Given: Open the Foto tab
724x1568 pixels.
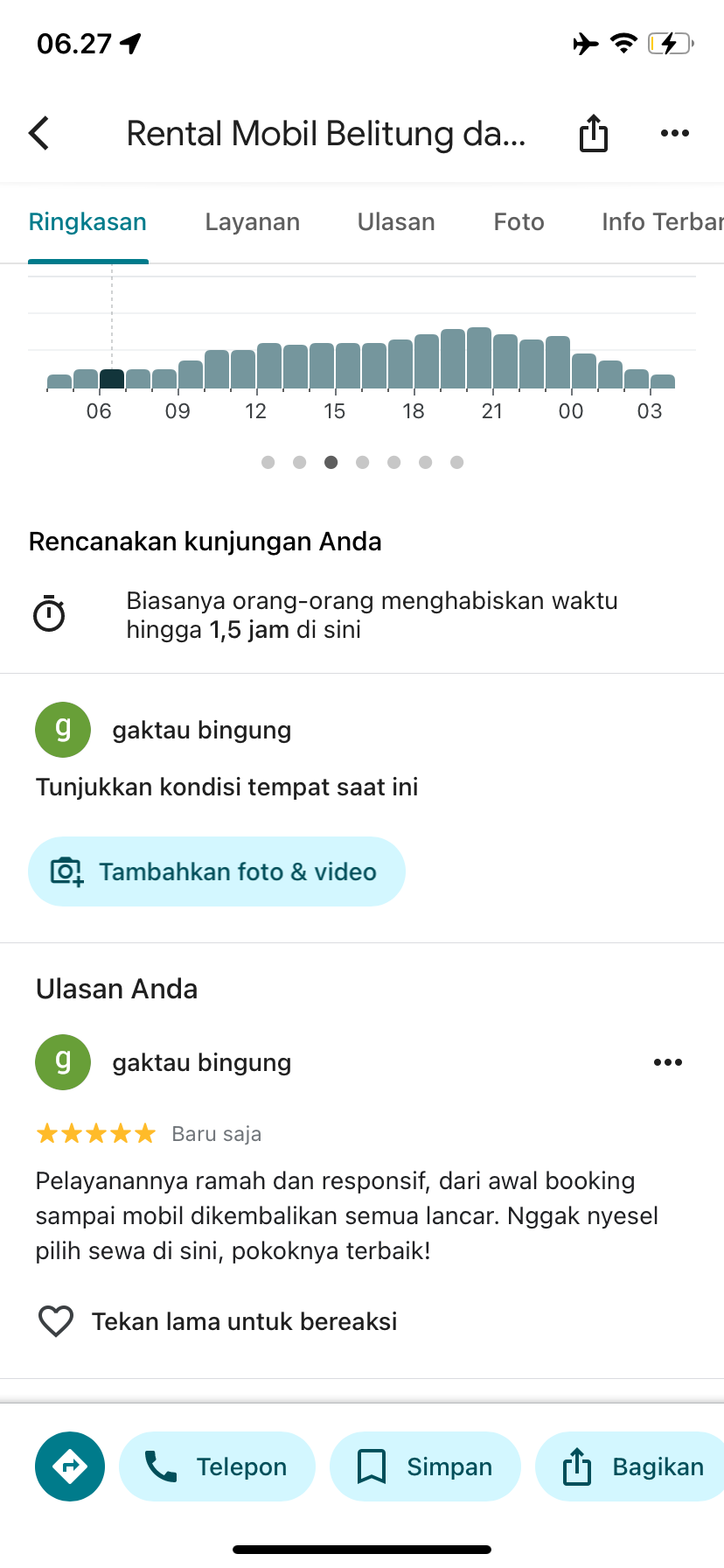Looking at the screenshot, I should coord(519,222).
